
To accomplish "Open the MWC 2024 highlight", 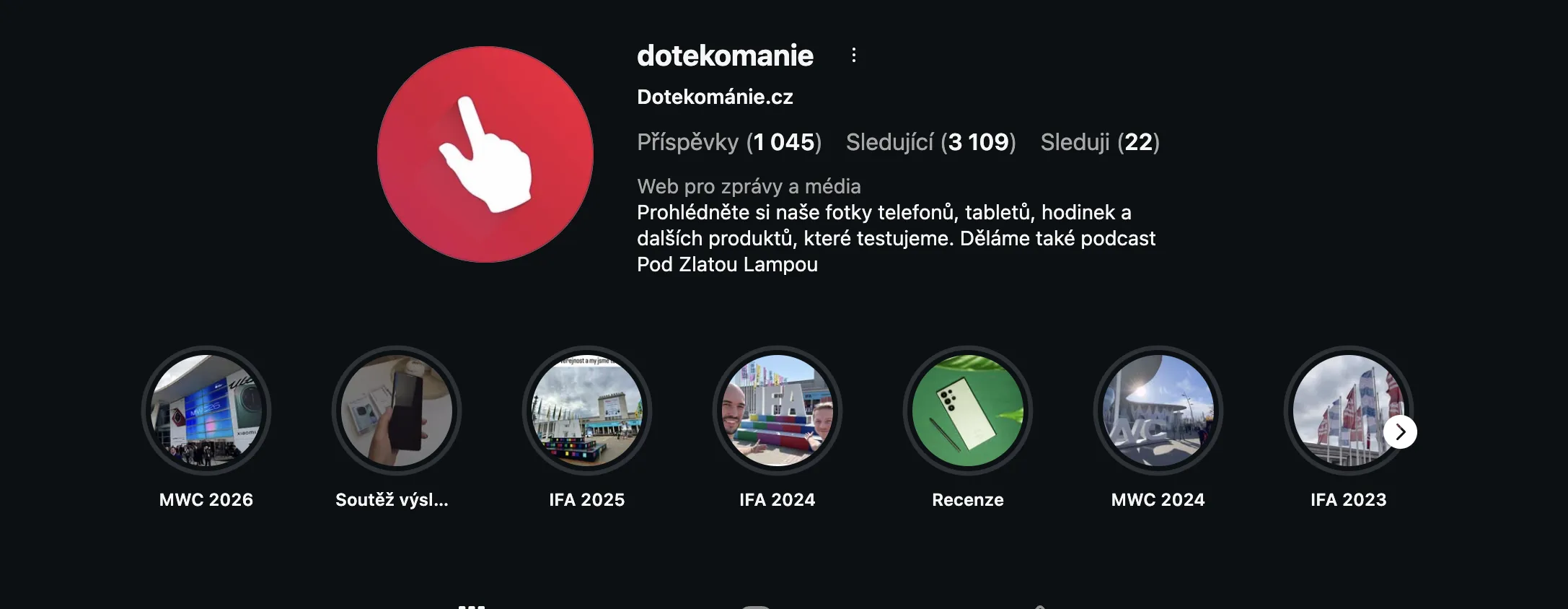I will 1158,410.
